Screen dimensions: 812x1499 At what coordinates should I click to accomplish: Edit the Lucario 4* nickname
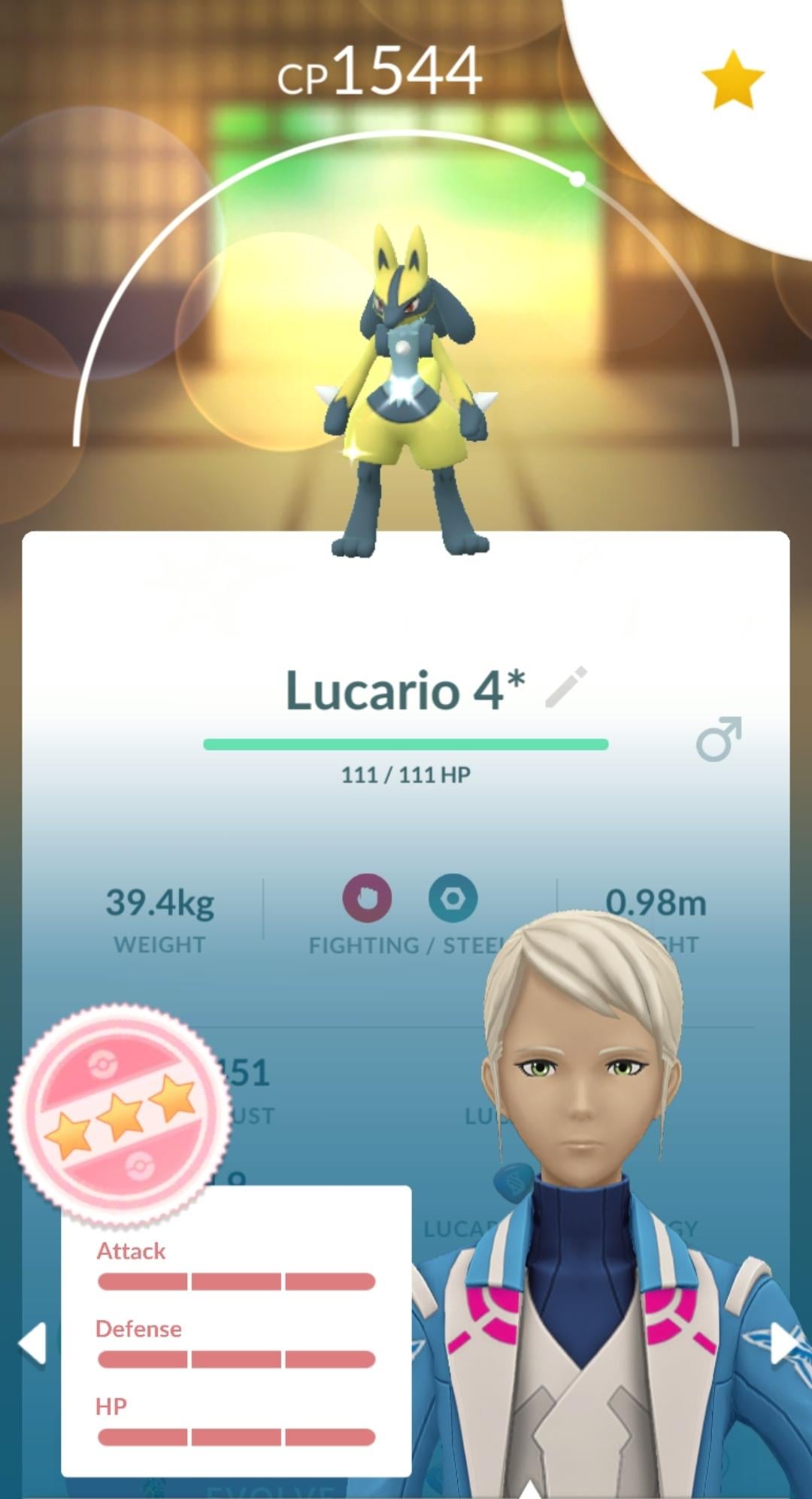pos(565,687)
